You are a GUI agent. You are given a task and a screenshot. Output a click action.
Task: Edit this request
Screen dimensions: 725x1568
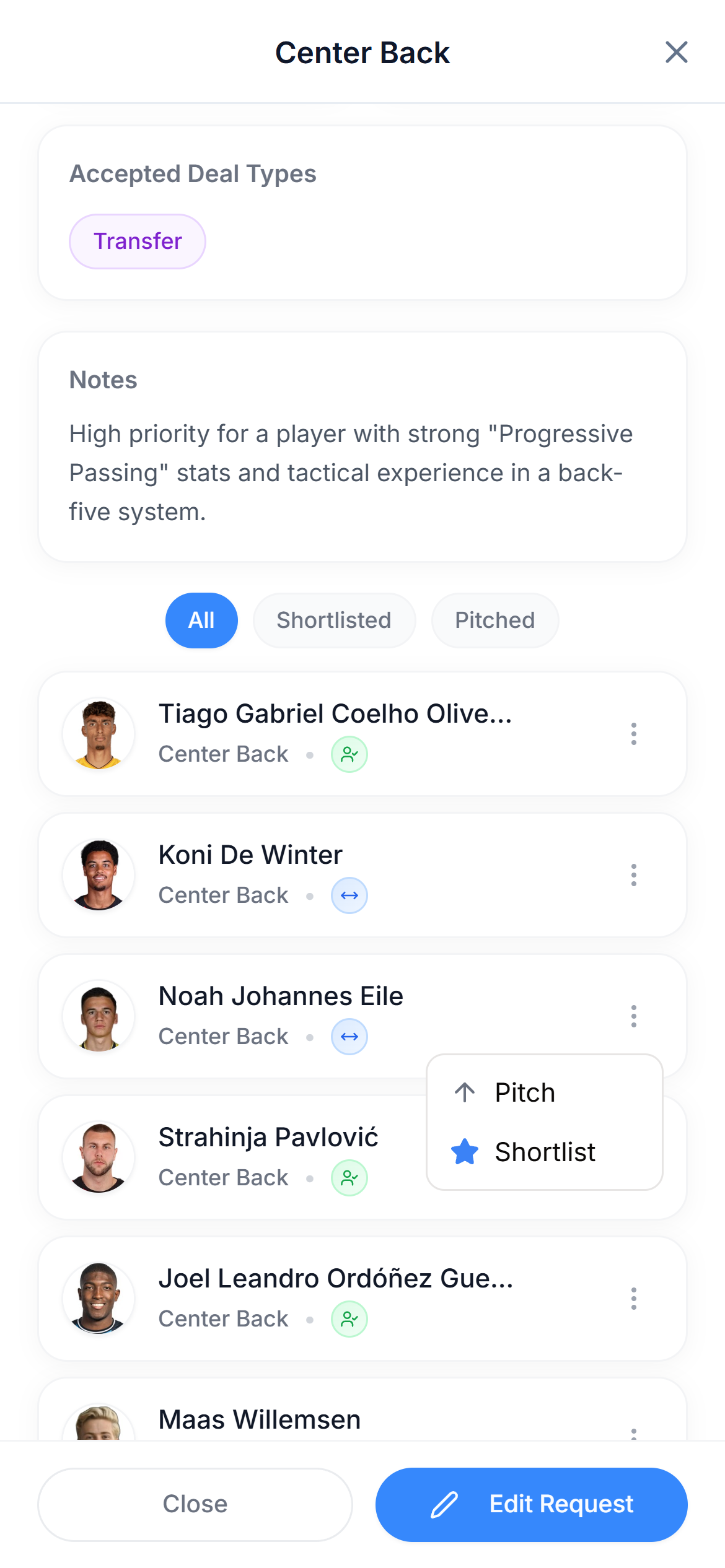point(531,1504)
